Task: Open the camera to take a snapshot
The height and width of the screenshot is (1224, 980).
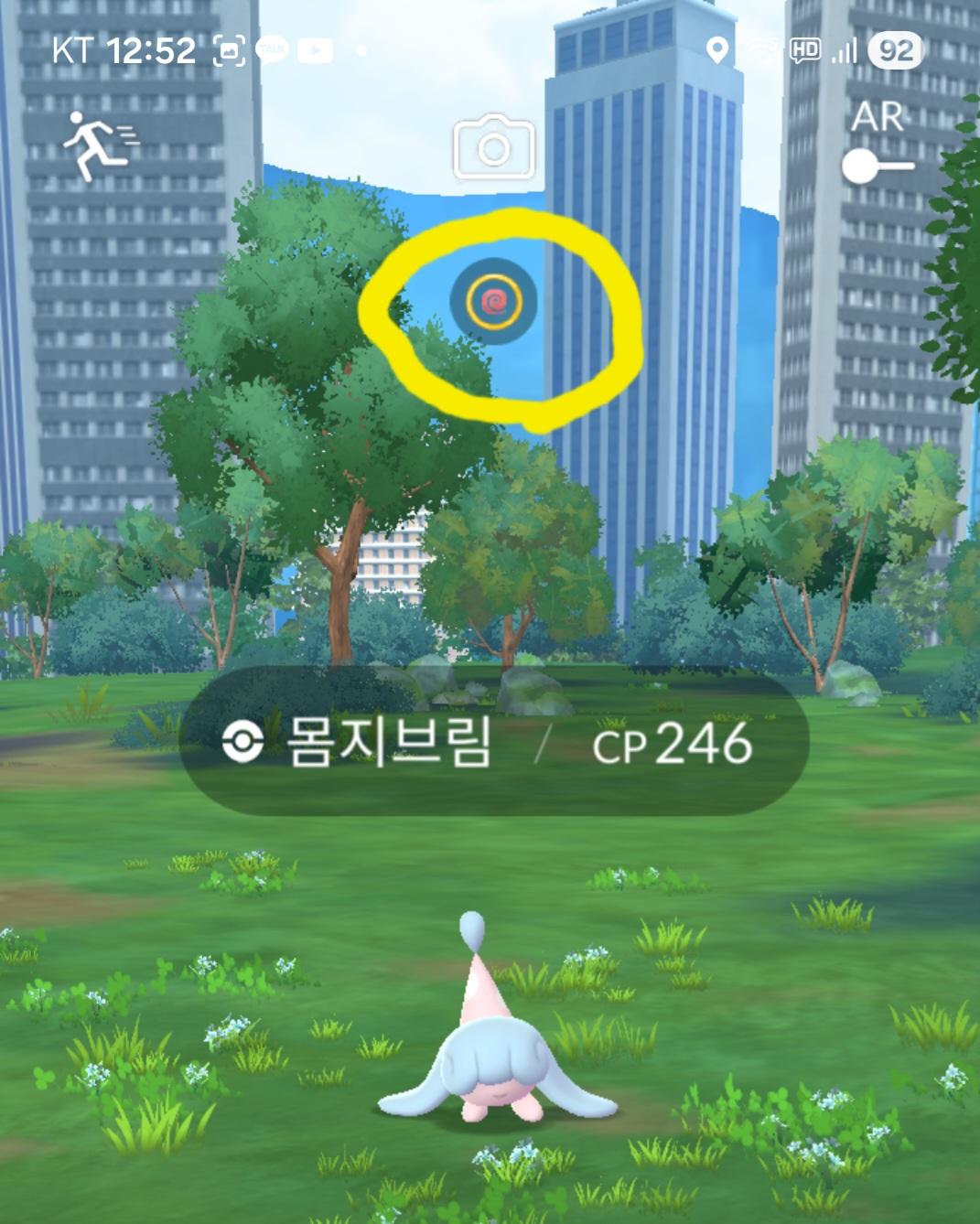Action: coord(493,147)
